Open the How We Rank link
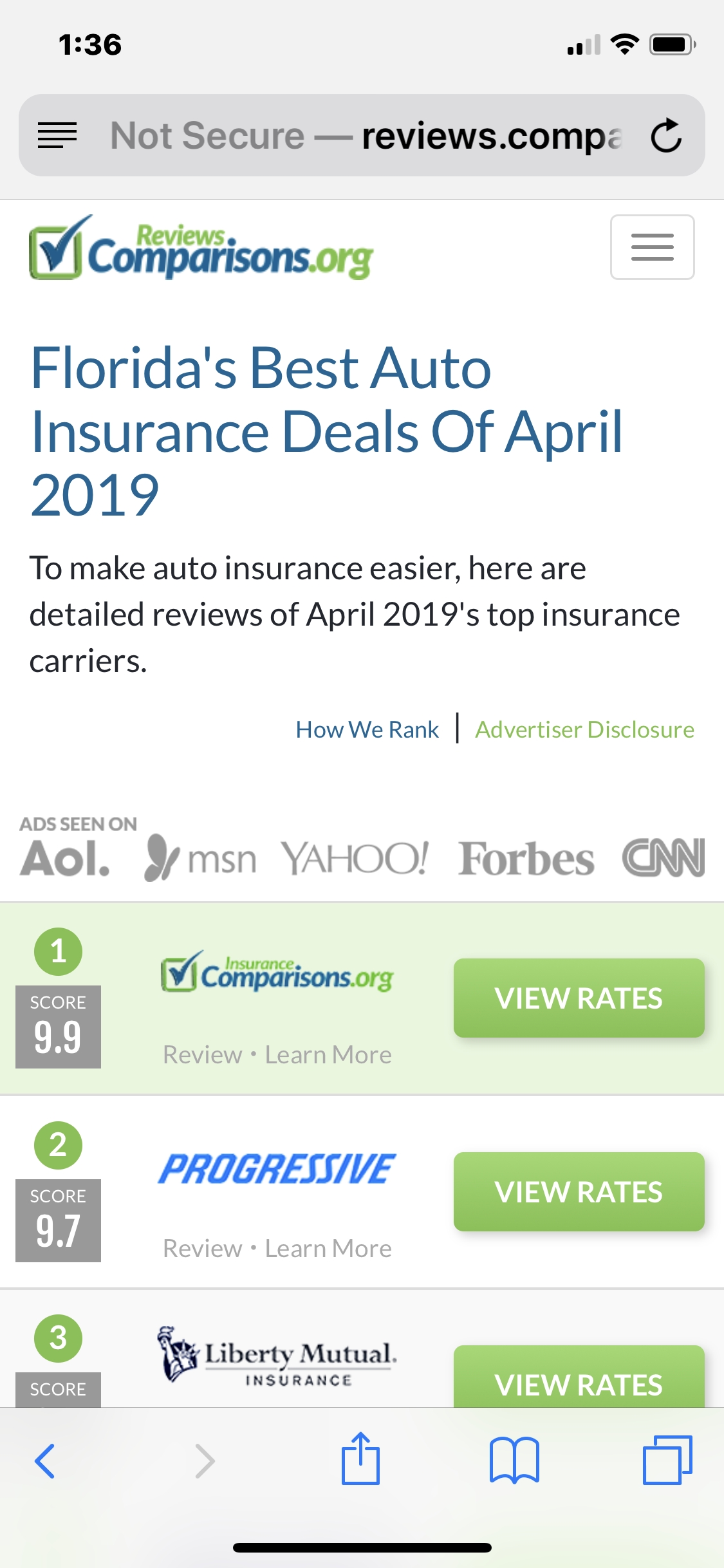This screenshot has height=1568, width=724. [x=367, y=729]
